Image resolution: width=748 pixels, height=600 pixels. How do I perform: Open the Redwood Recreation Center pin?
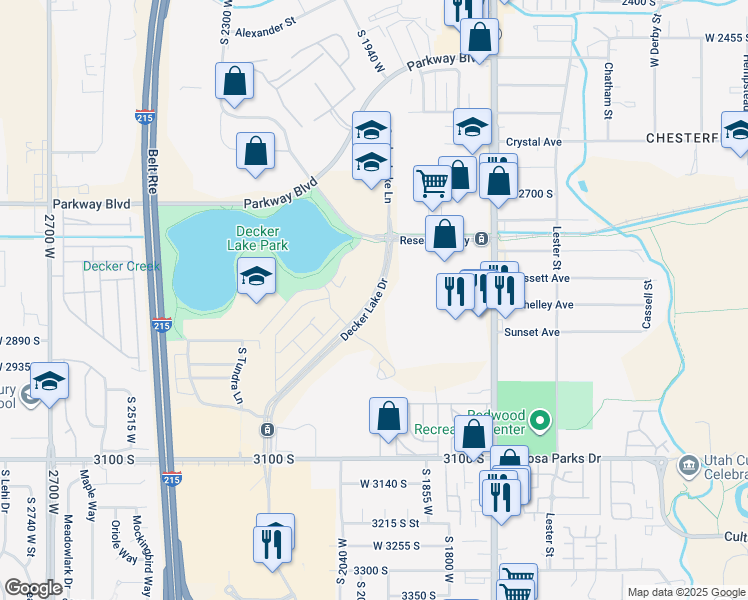(x=541, y=420)
